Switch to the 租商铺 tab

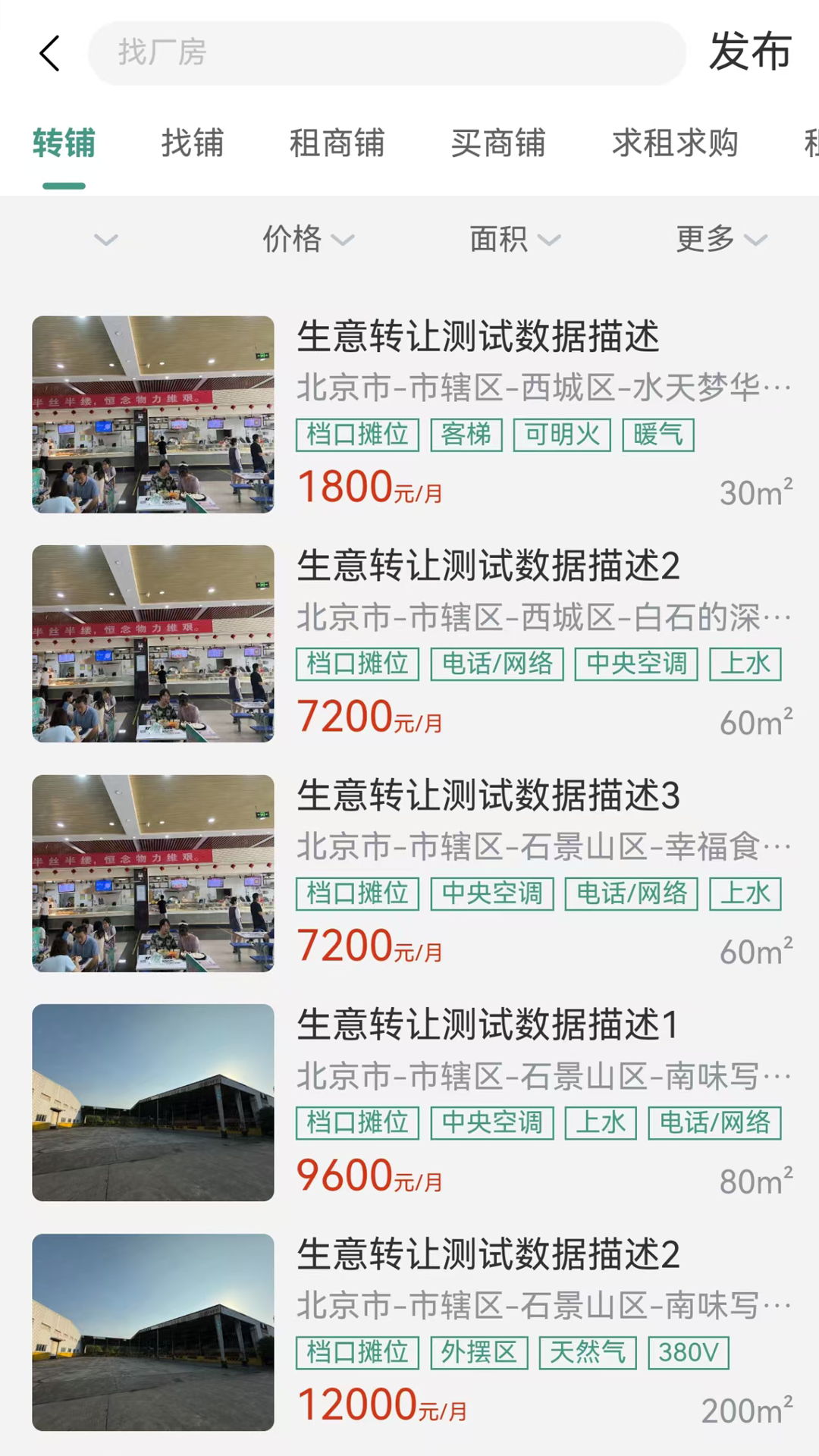(338, 144)
